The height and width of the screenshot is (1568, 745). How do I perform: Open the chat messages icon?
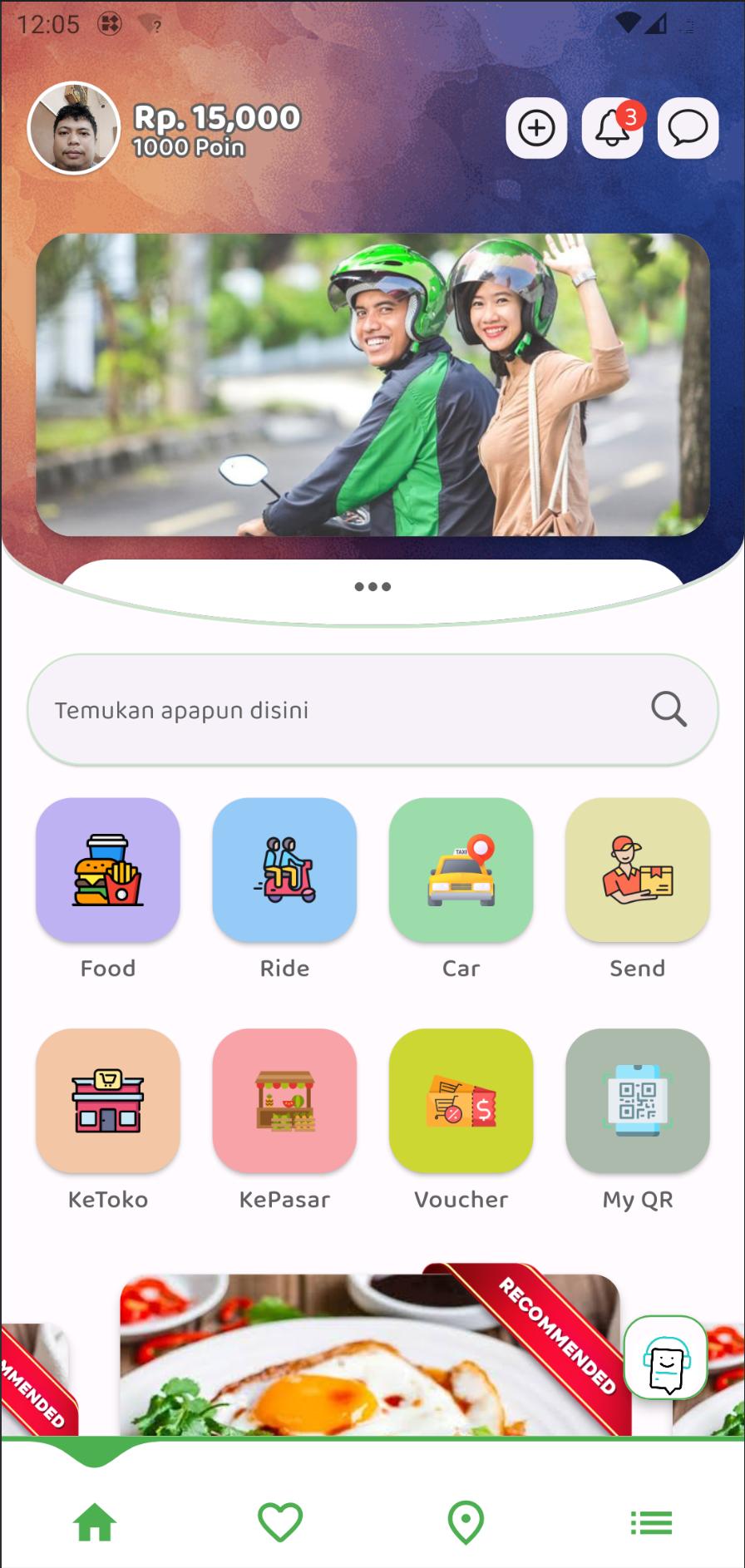click(688, 128)
